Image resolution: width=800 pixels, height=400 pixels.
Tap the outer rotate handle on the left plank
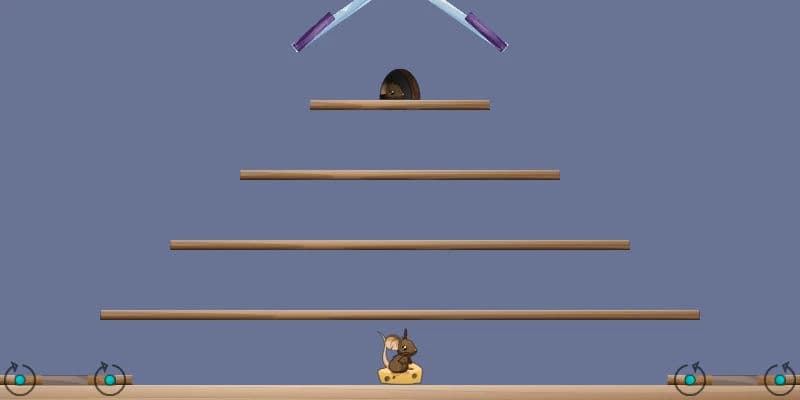coord(19,379)
